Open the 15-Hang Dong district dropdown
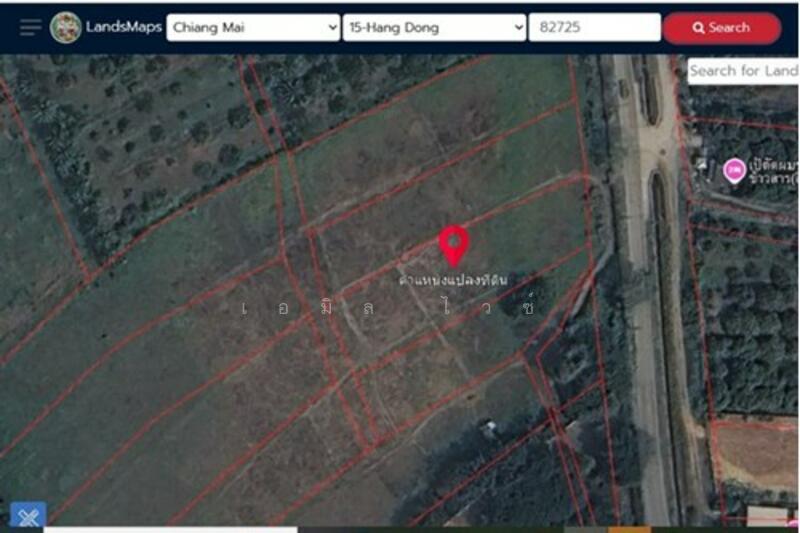Viewport: 800px width, 533px height. coord(434,28)
